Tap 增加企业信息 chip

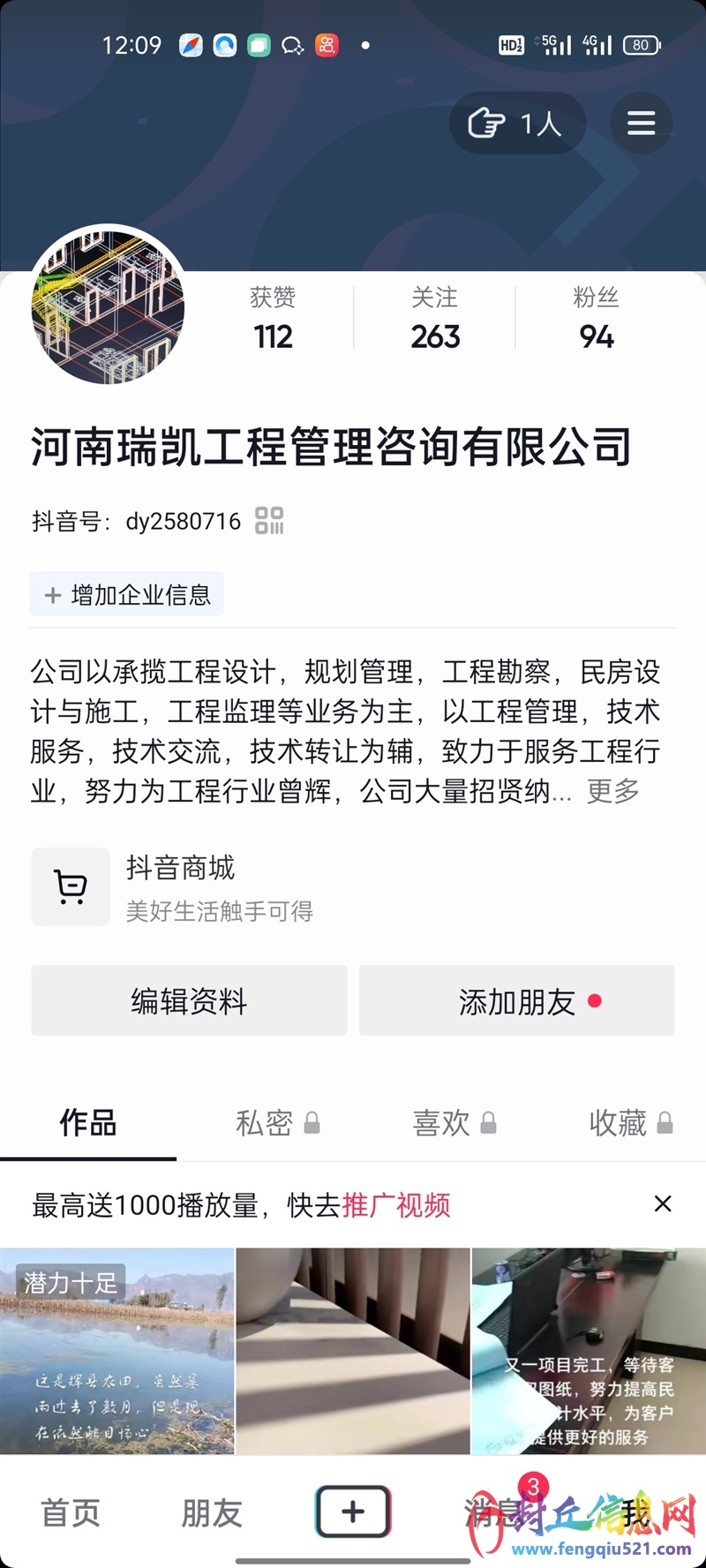click(x=127, y=594)
